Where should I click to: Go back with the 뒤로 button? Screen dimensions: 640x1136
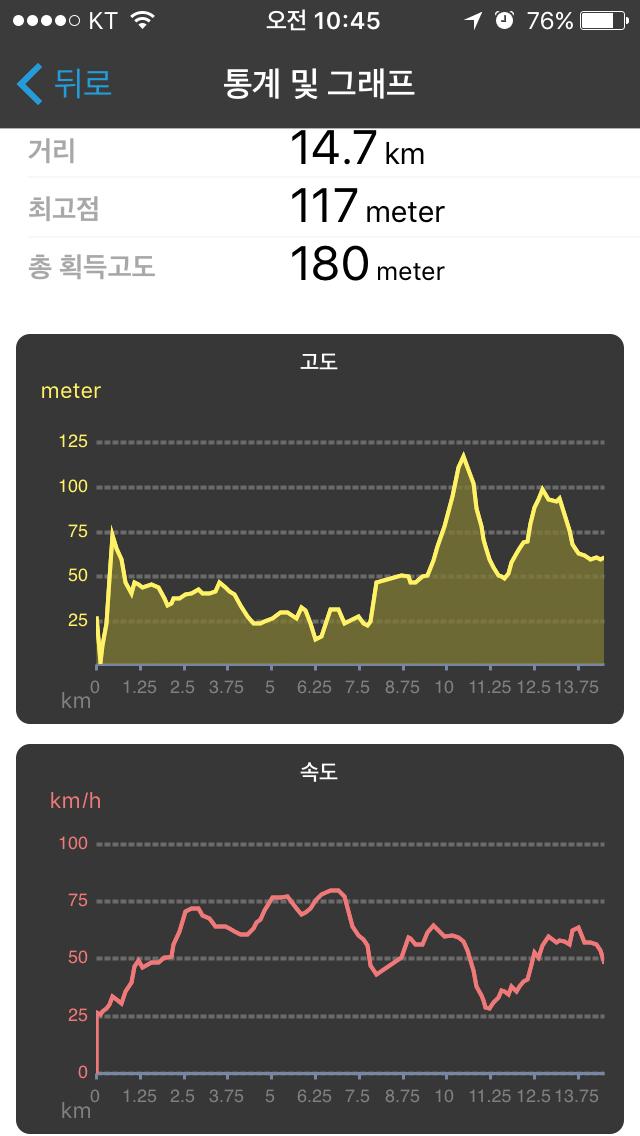click(65, 84)
